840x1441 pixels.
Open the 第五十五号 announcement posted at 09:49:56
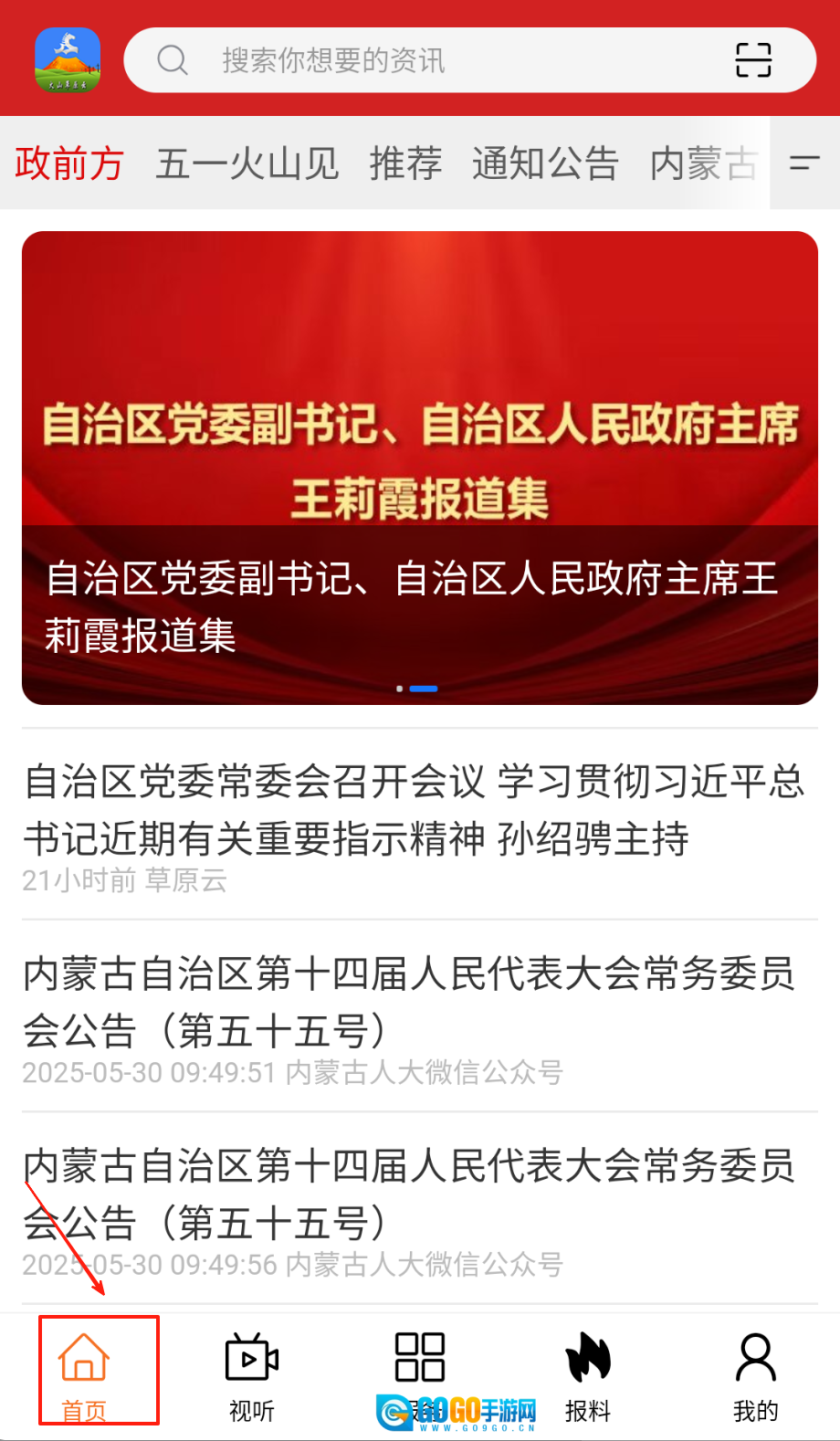[409, 1194]
